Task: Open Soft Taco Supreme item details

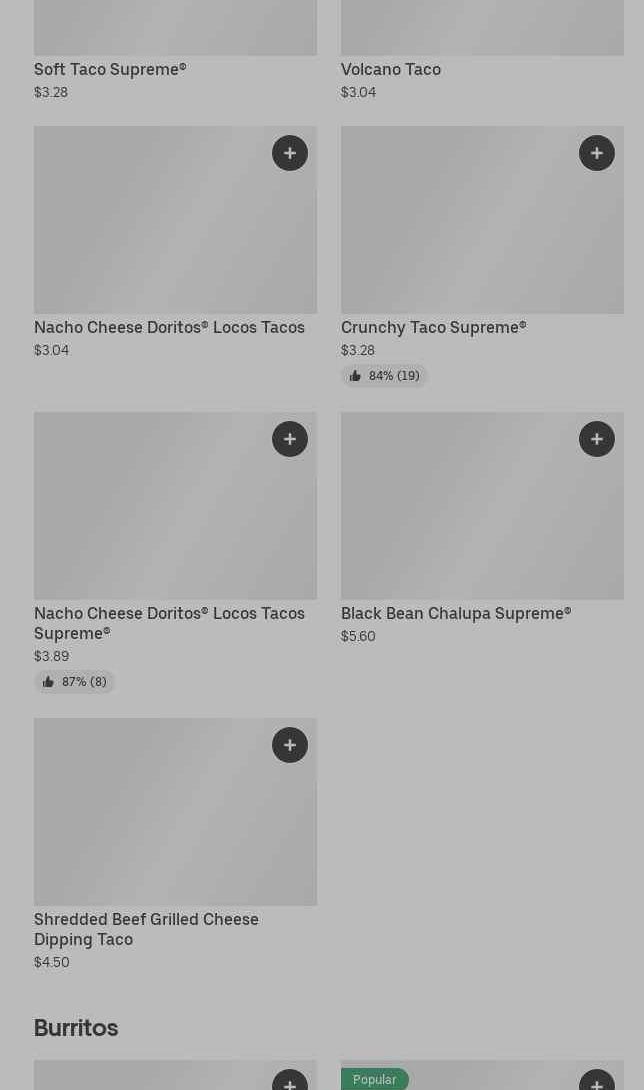Action: [110, 69]
